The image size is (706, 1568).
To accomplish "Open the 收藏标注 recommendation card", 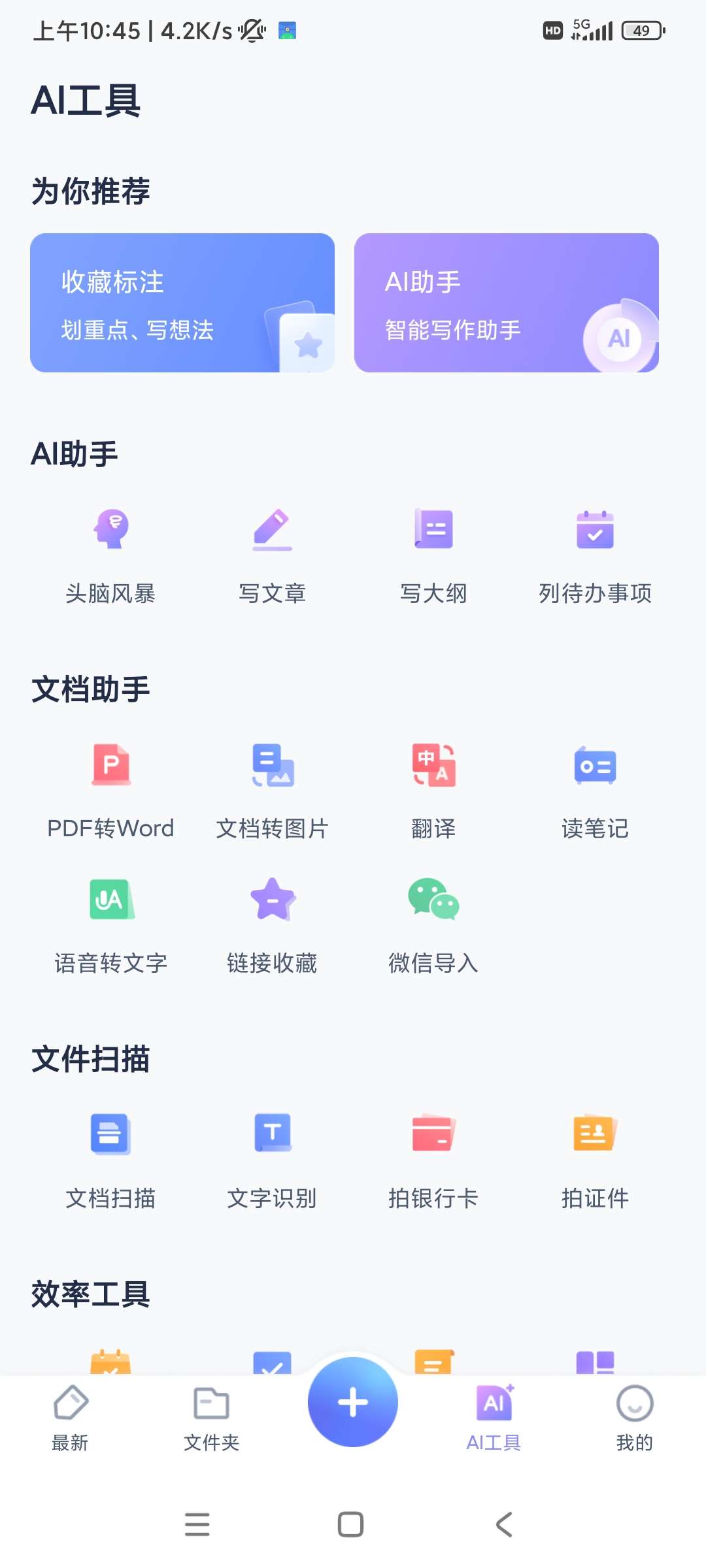I will point(182,303).
